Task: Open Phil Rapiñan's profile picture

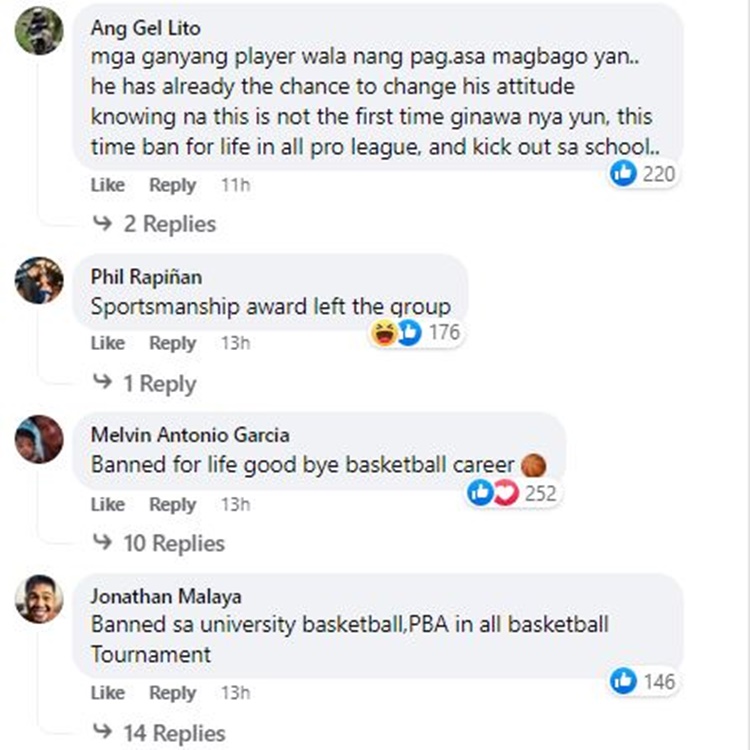Action: (x=39, y=279)
